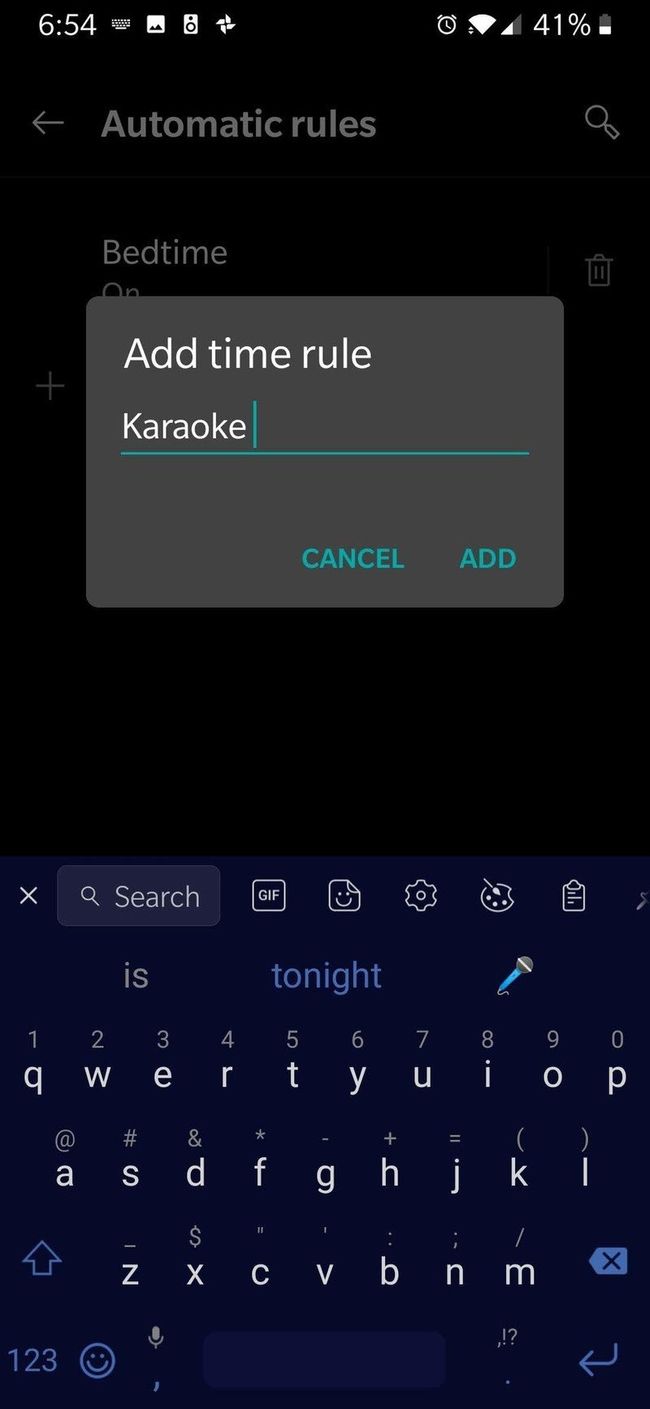The height and width of the screenshot is (1409, 650).
Task: Insert the suggested word "is"
Action: click(x=136, y=975)
